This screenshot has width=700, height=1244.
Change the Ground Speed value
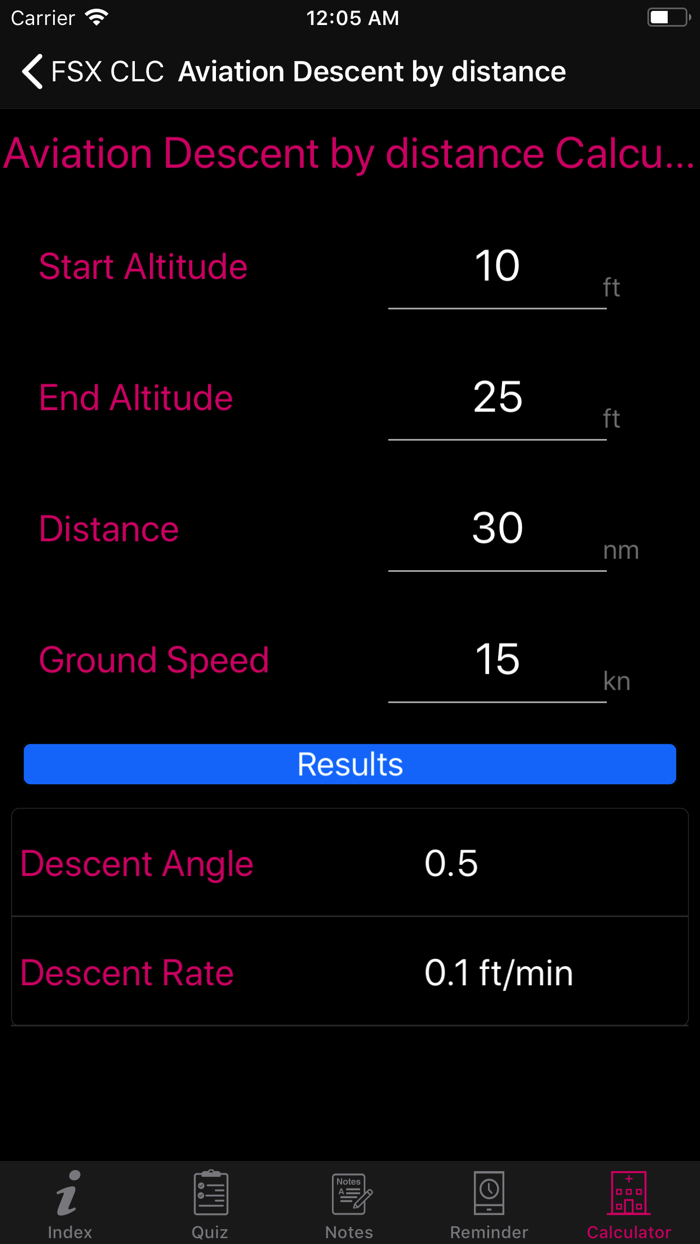[497, 660]
